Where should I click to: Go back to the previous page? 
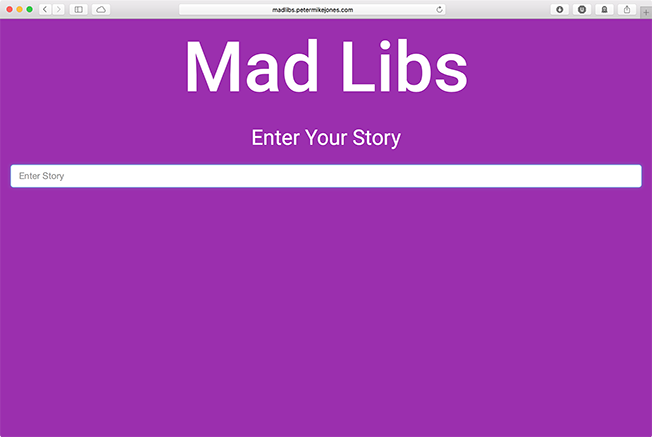[x=45, y=9]
